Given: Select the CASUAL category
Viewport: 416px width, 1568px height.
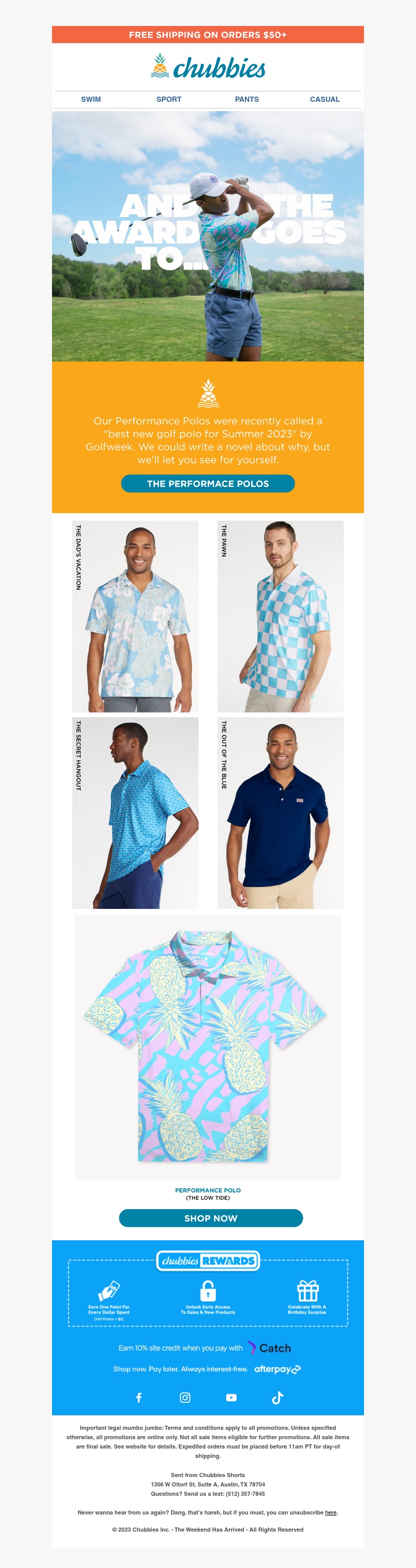Looking at the screenshot, I should 324,99.
